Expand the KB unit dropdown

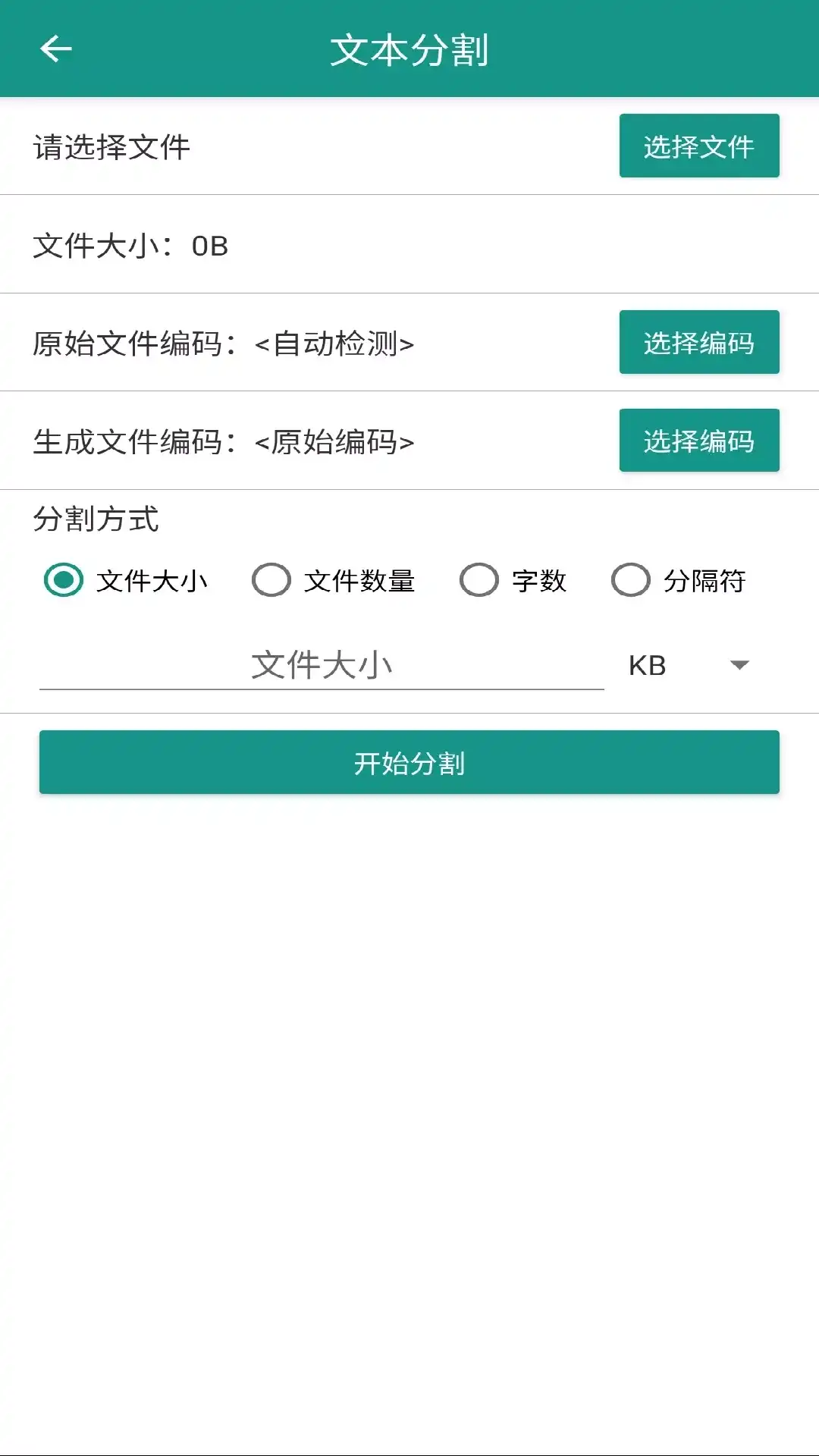[689, 665]
